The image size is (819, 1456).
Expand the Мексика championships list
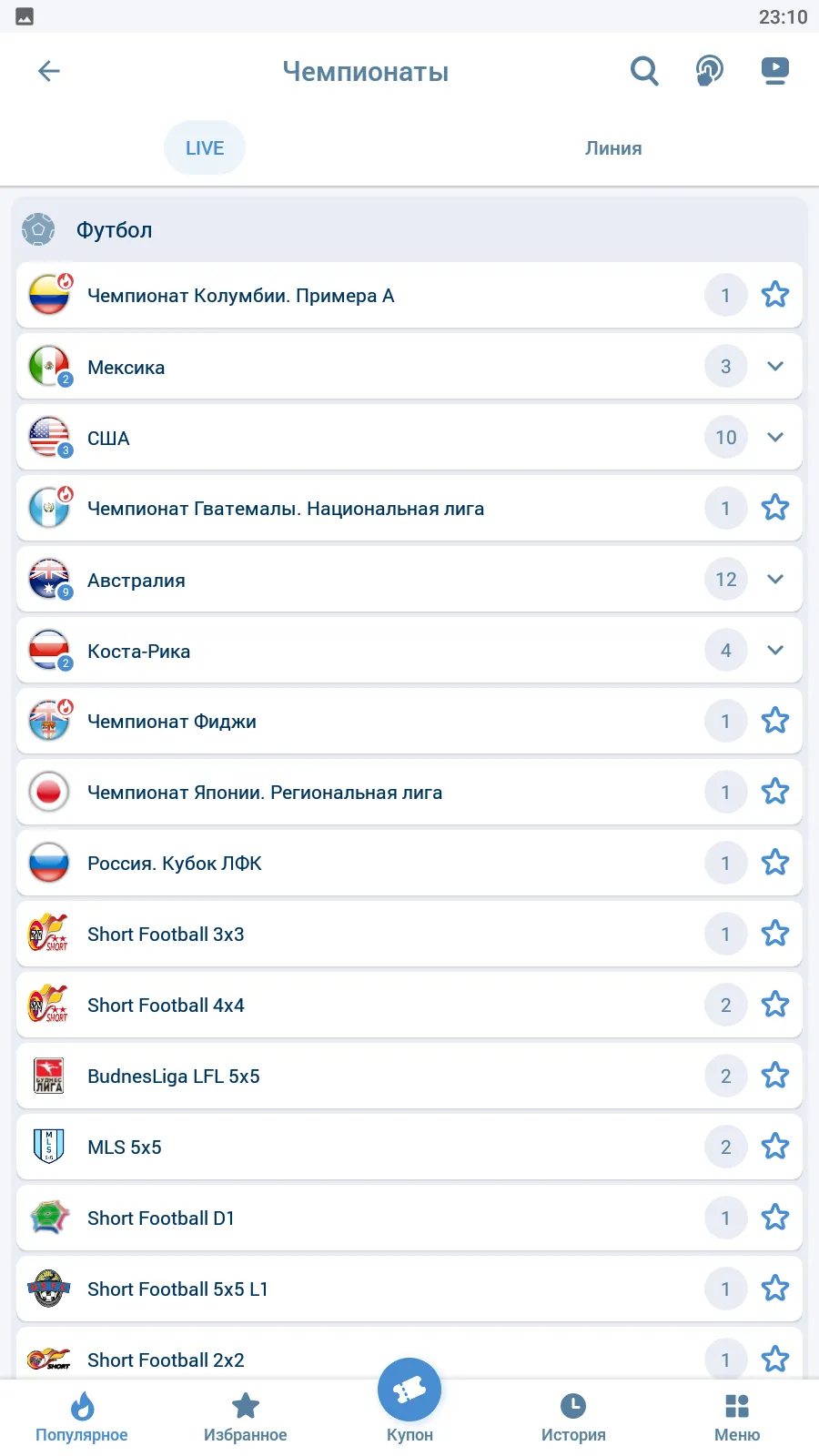click(775, 367)
